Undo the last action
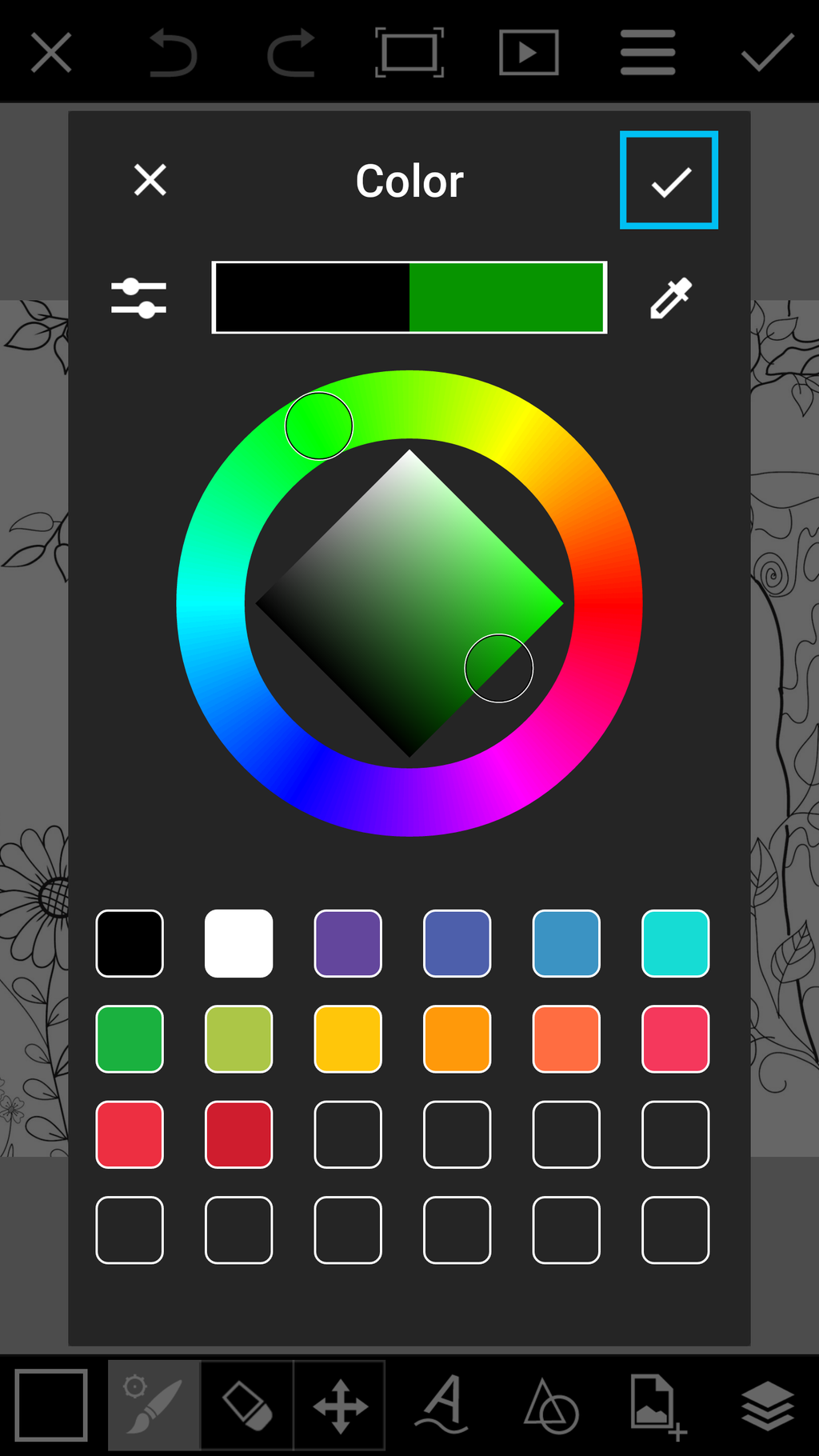 [173, 53]
